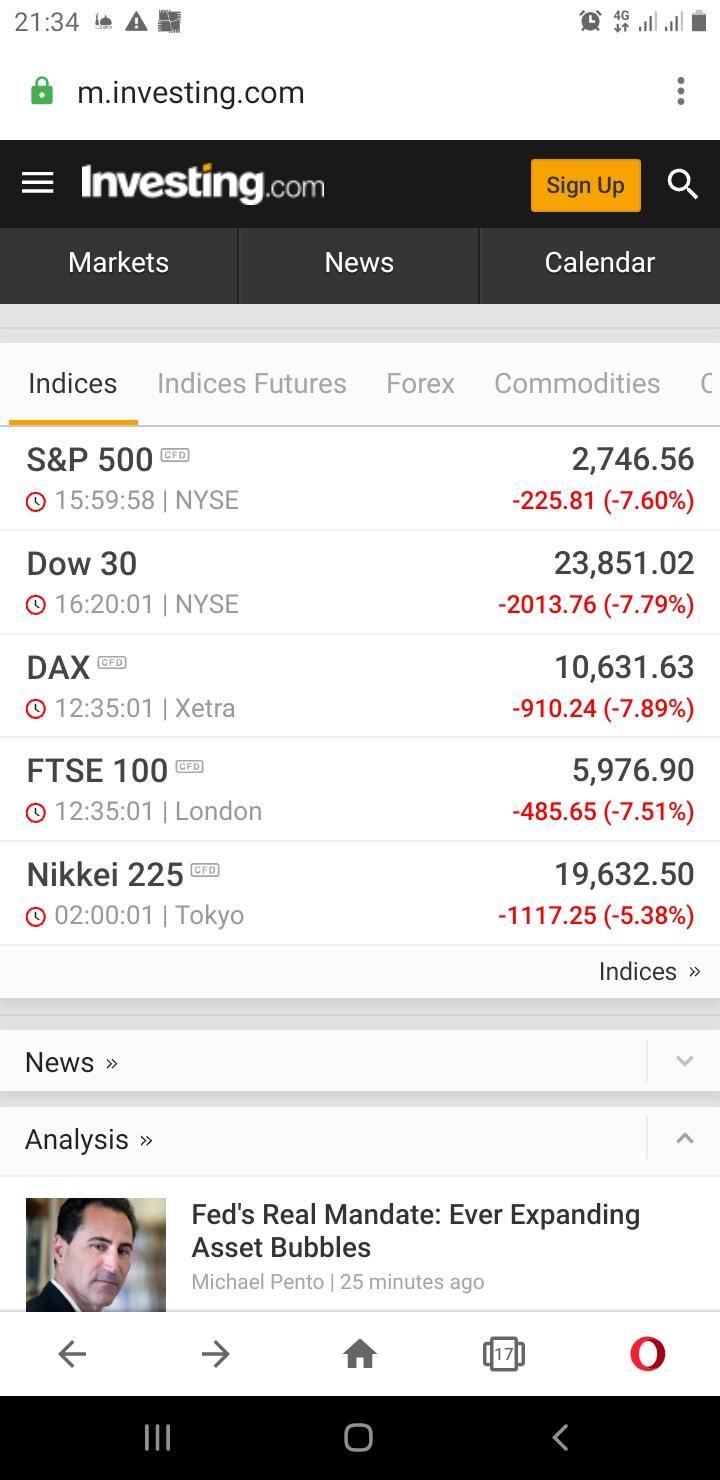Viewport: 720px width, 1480px height.
Task: Tap the Sign Up button
Action: point(585,185)
